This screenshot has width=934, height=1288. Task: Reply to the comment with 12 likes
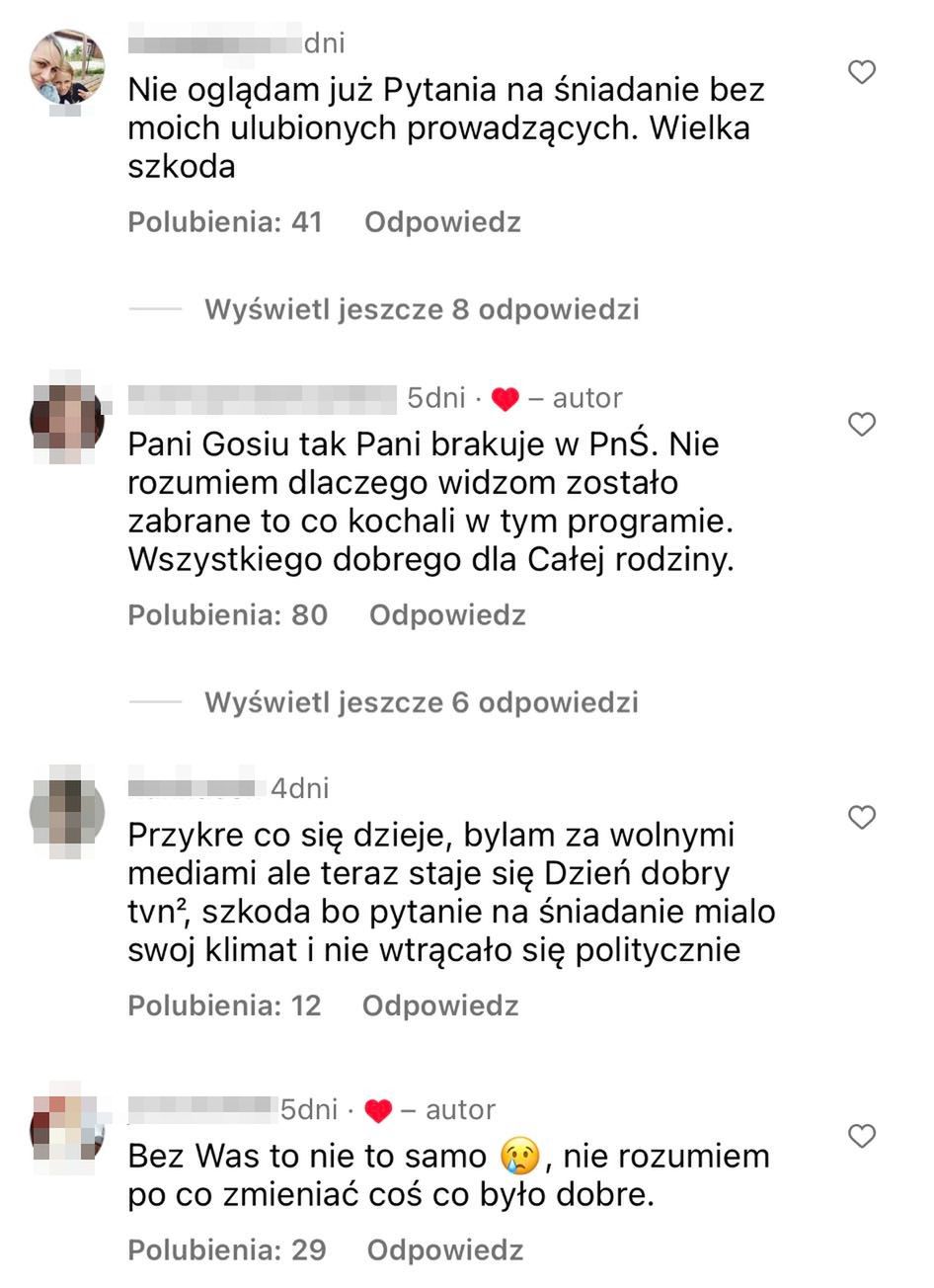[x=440, y=1006]
